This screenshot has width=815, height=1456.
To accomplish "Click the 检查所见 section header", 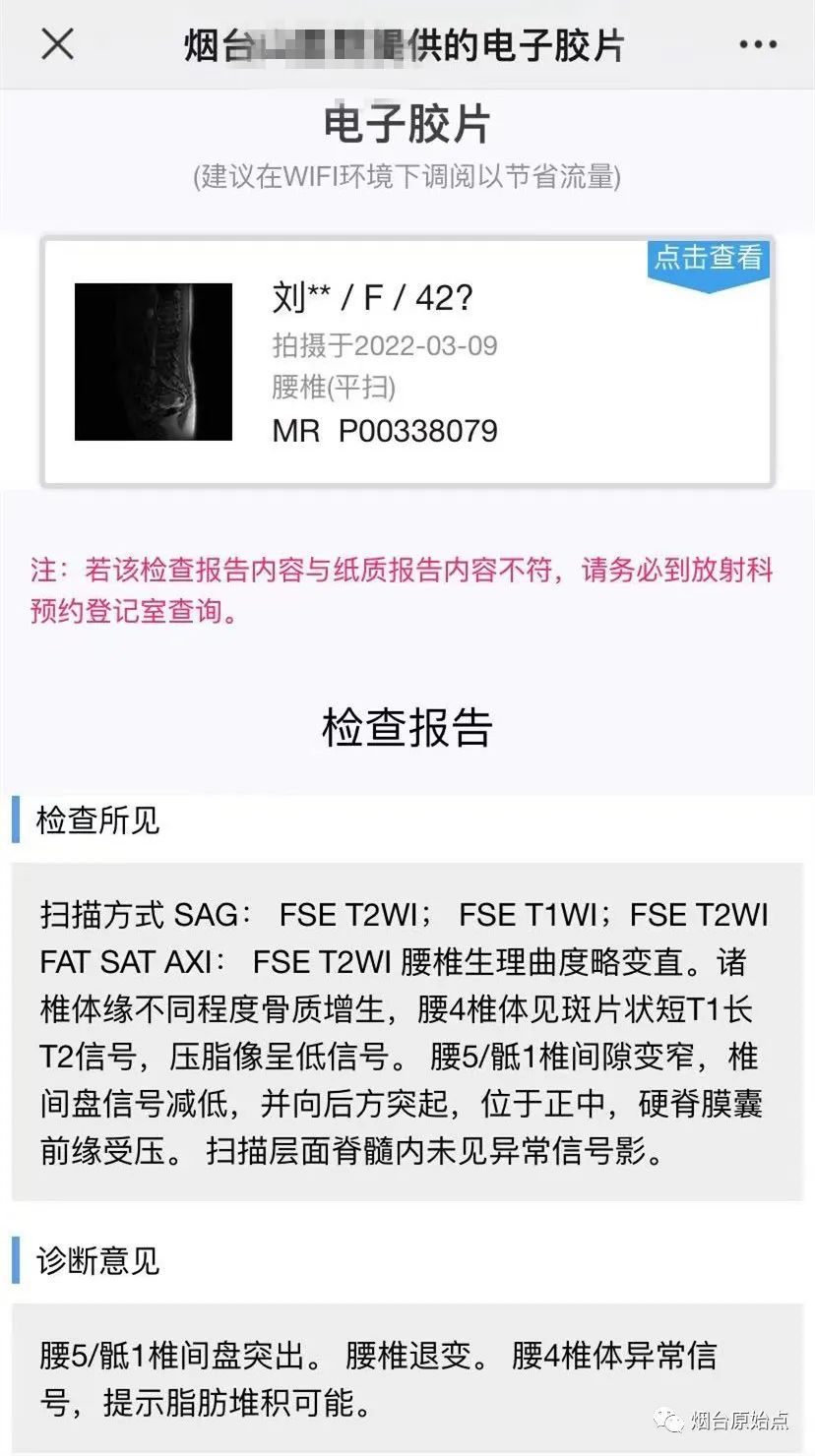I will [99, 819].
